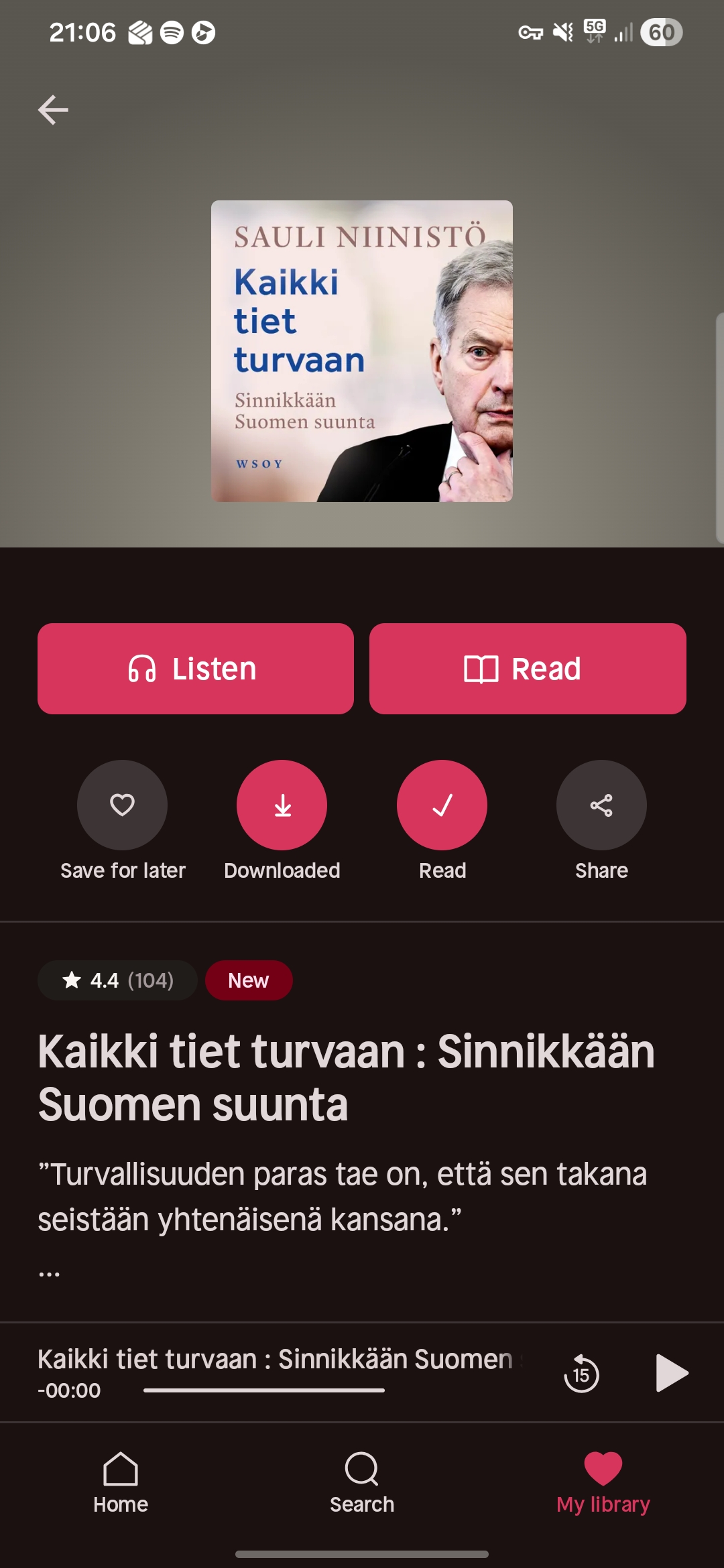Switch to the Home tab
Image resolution: width=724 pixels, height=1568 pixels.
(x=121, y=1482)
